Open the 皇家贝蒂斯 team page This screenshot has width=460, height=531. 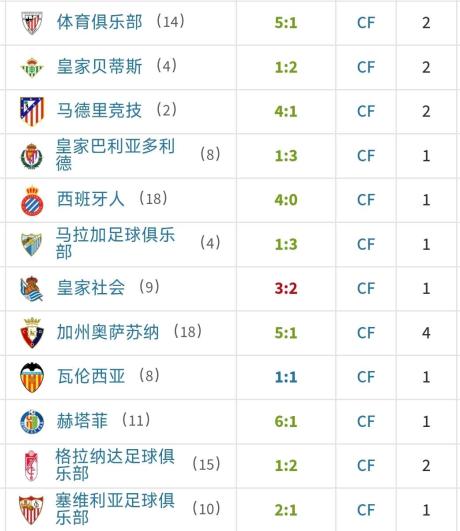tap(99, 66)
